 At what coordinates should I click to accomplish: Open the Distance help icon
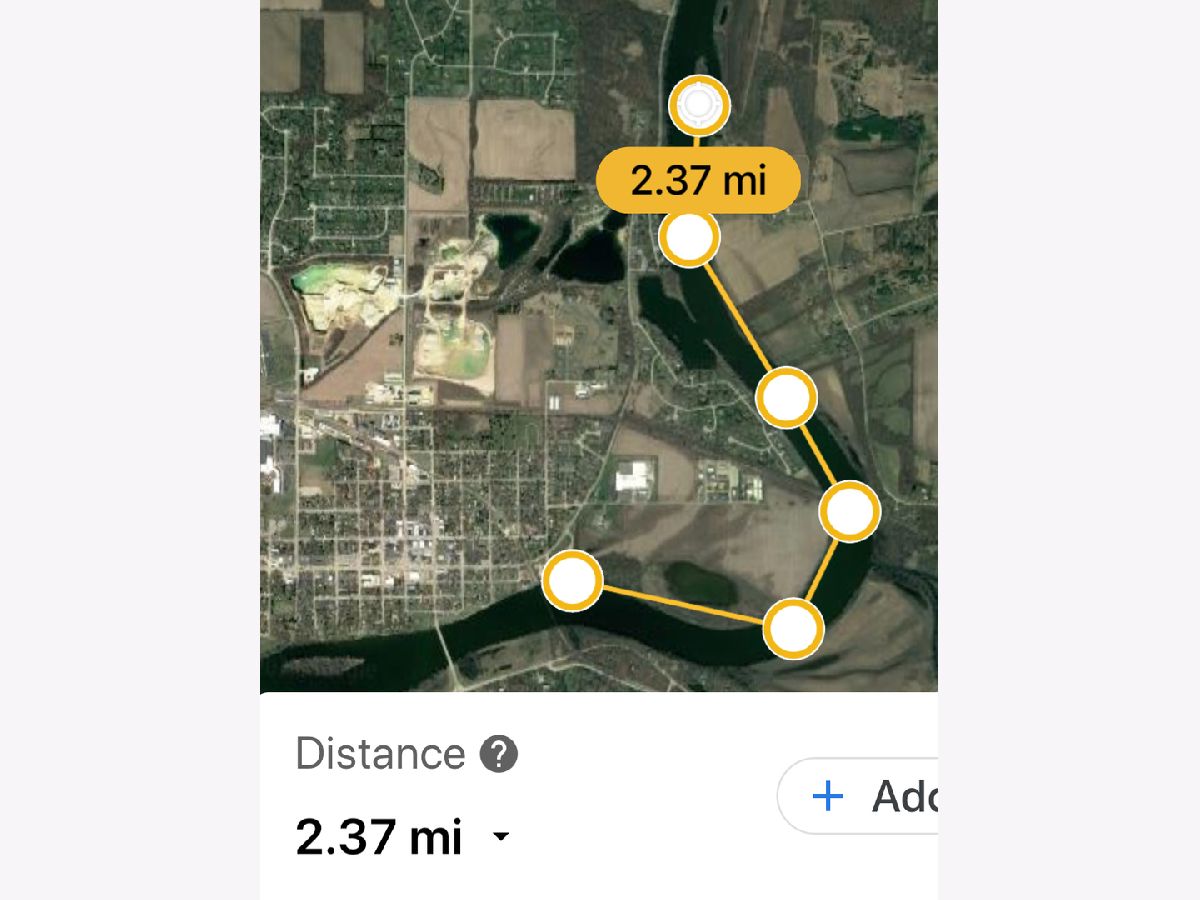[499, 754]
